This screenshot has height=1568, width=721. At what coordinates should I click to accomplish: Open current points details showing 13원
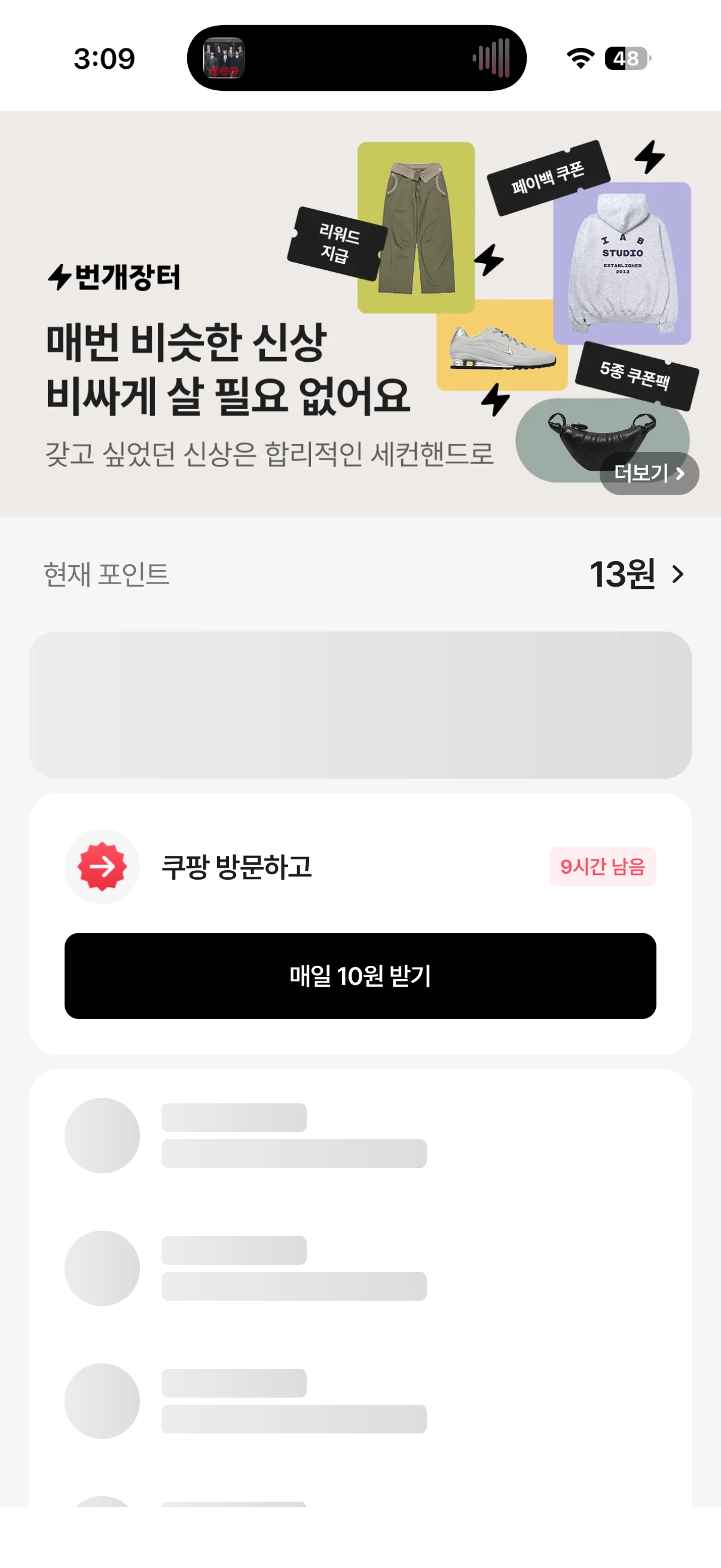click(x=637, y=574)
